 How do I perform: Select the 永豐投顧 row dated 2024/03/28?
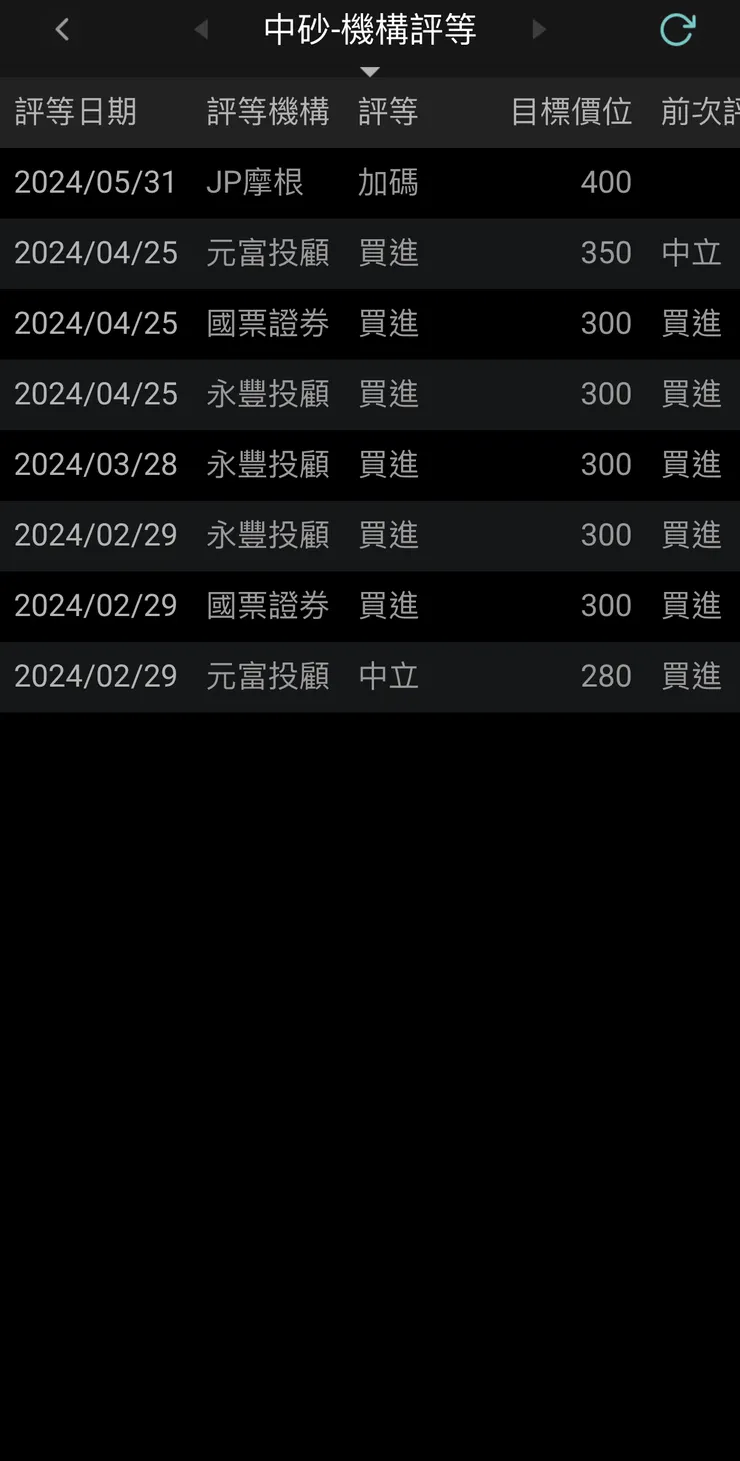coord(370,465)
